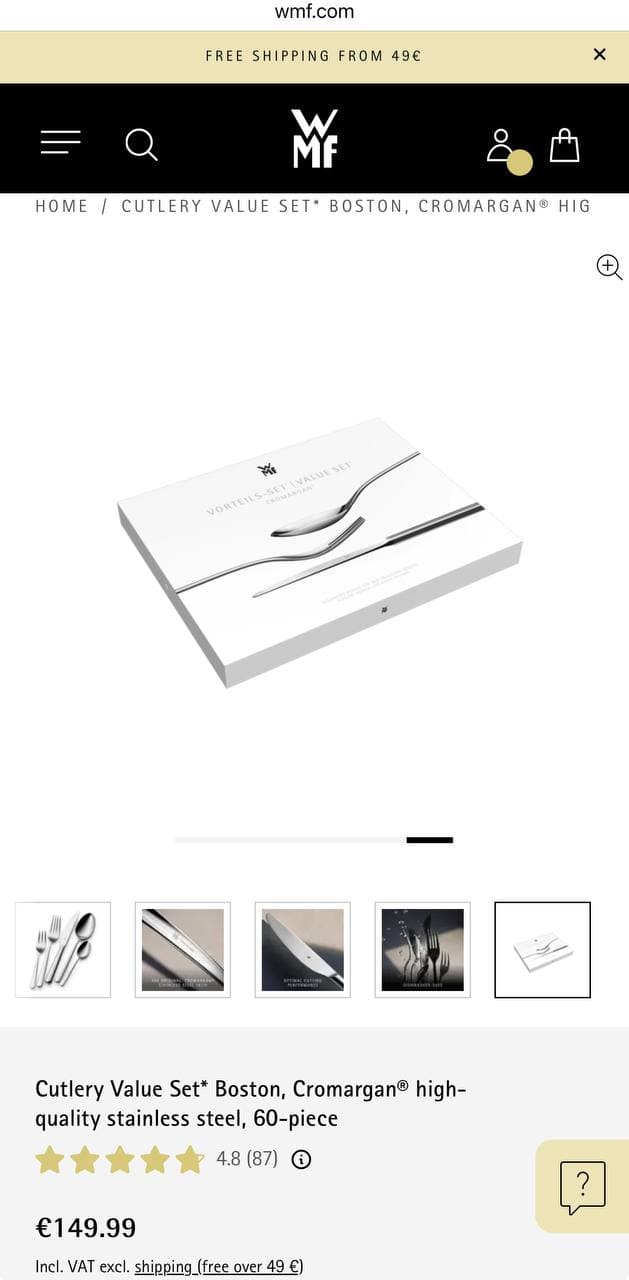Open the search magnifier
This screenshot has height=1280, width=629.
(x=141, y=145)
